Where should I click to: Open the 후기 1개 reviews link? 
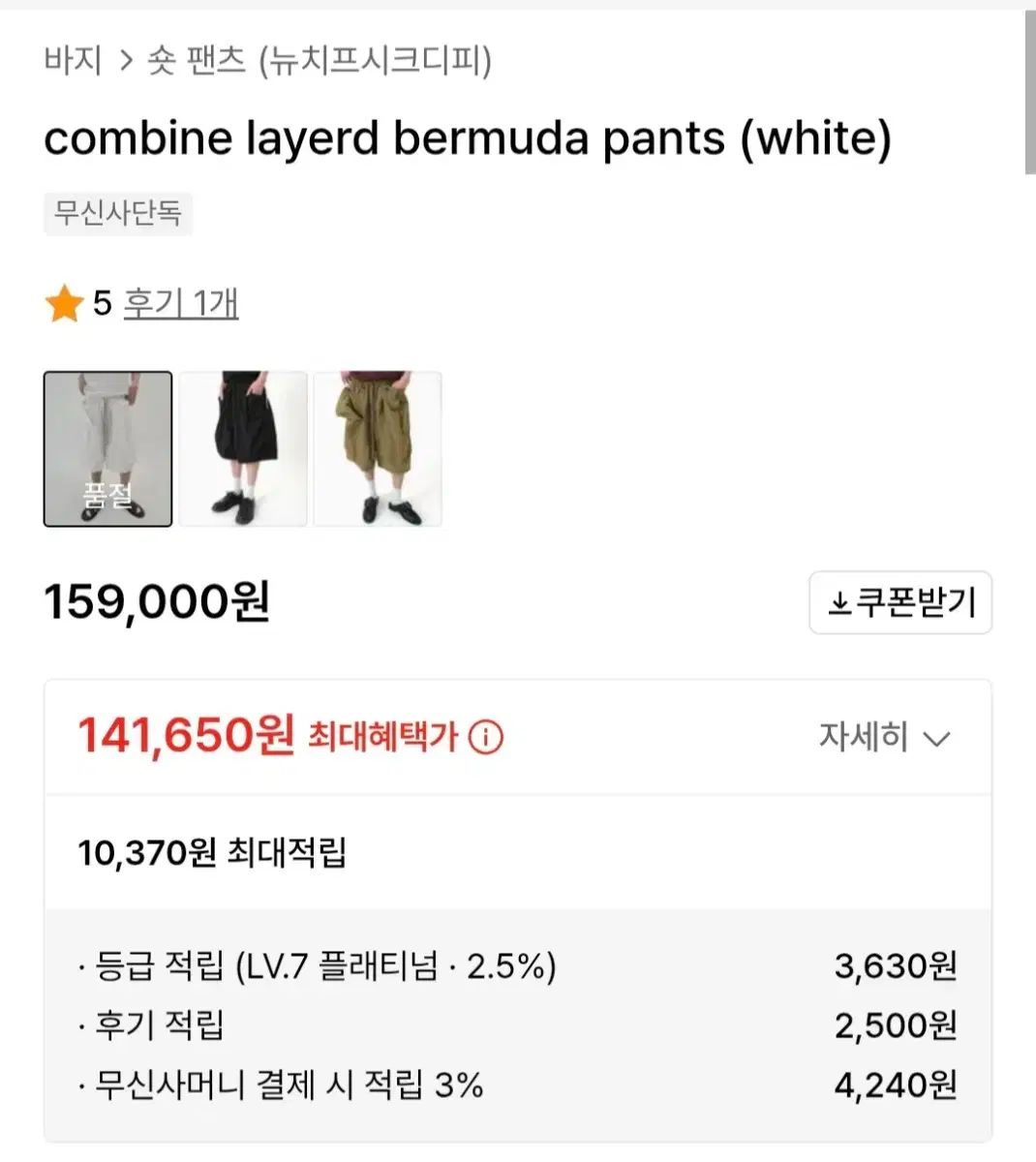181,304
